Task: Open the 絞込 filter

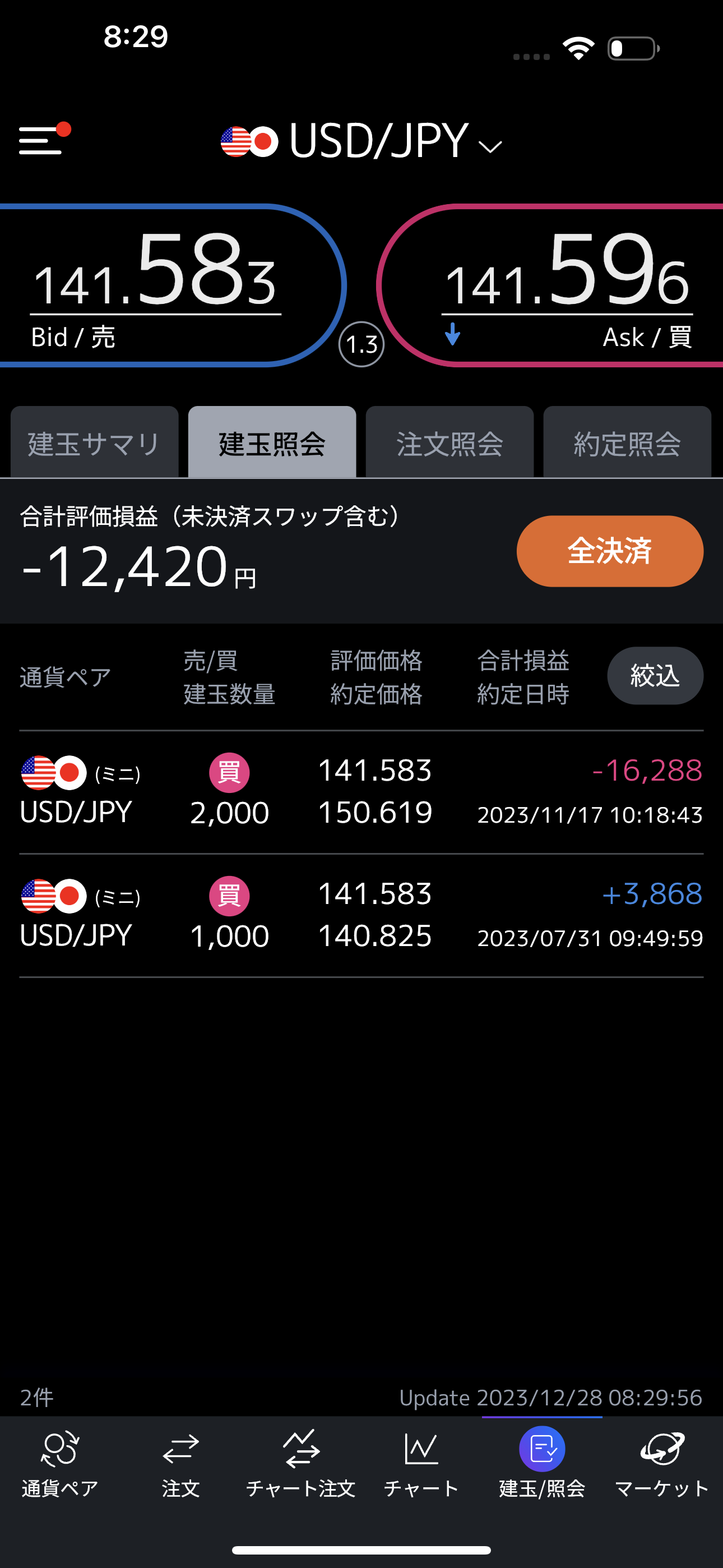Action: point(655,676)
